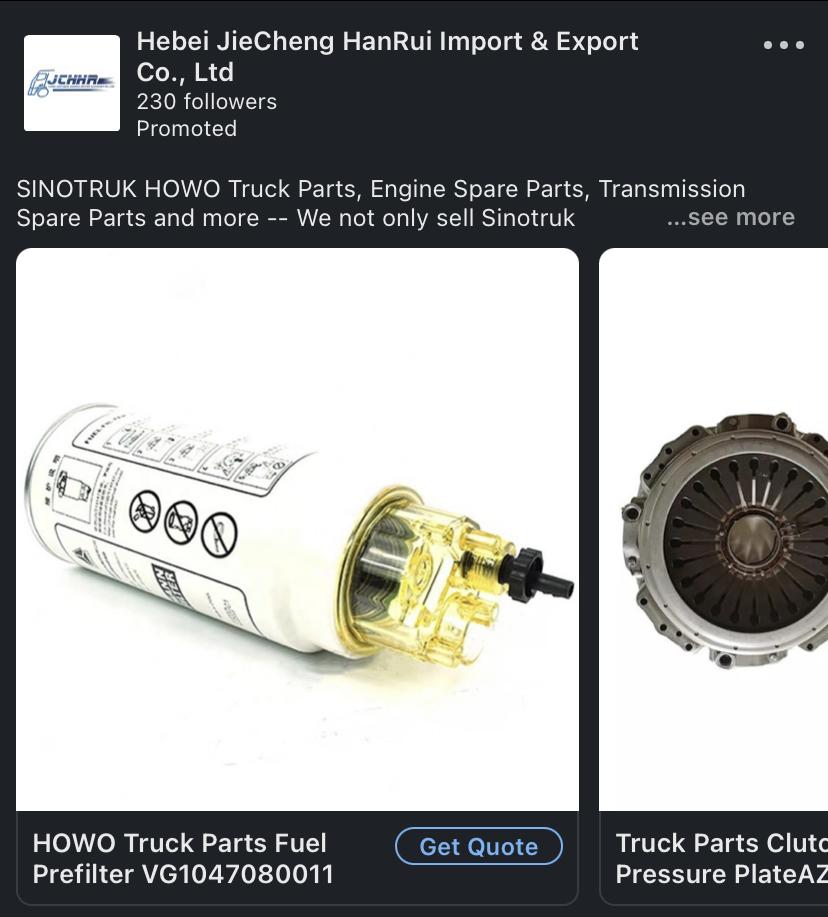Open Hebei JieCheng HanRui company profile
828x917 pixels.
386,56
